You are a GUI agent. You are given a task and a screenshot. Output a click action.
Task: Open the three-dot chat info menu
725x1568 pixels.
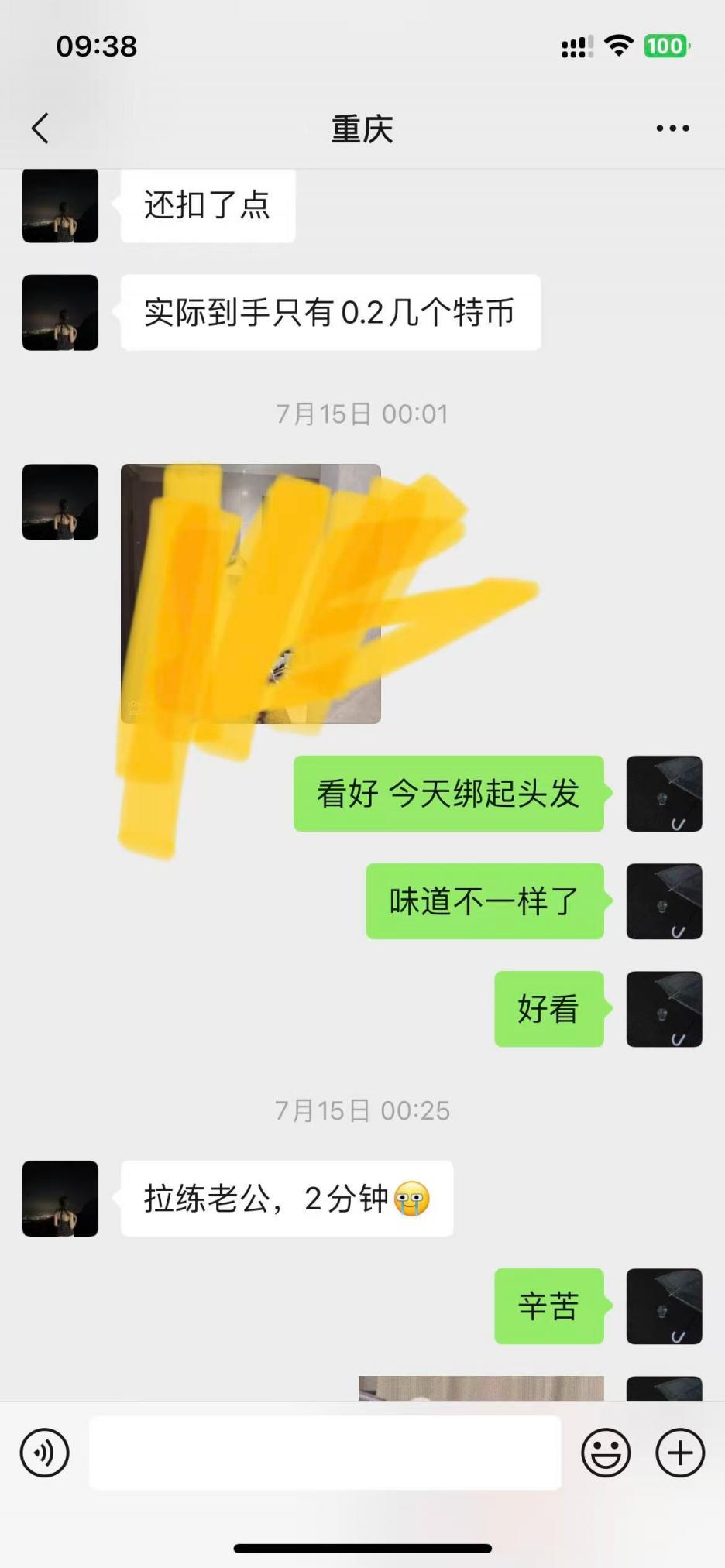point(672,129)
